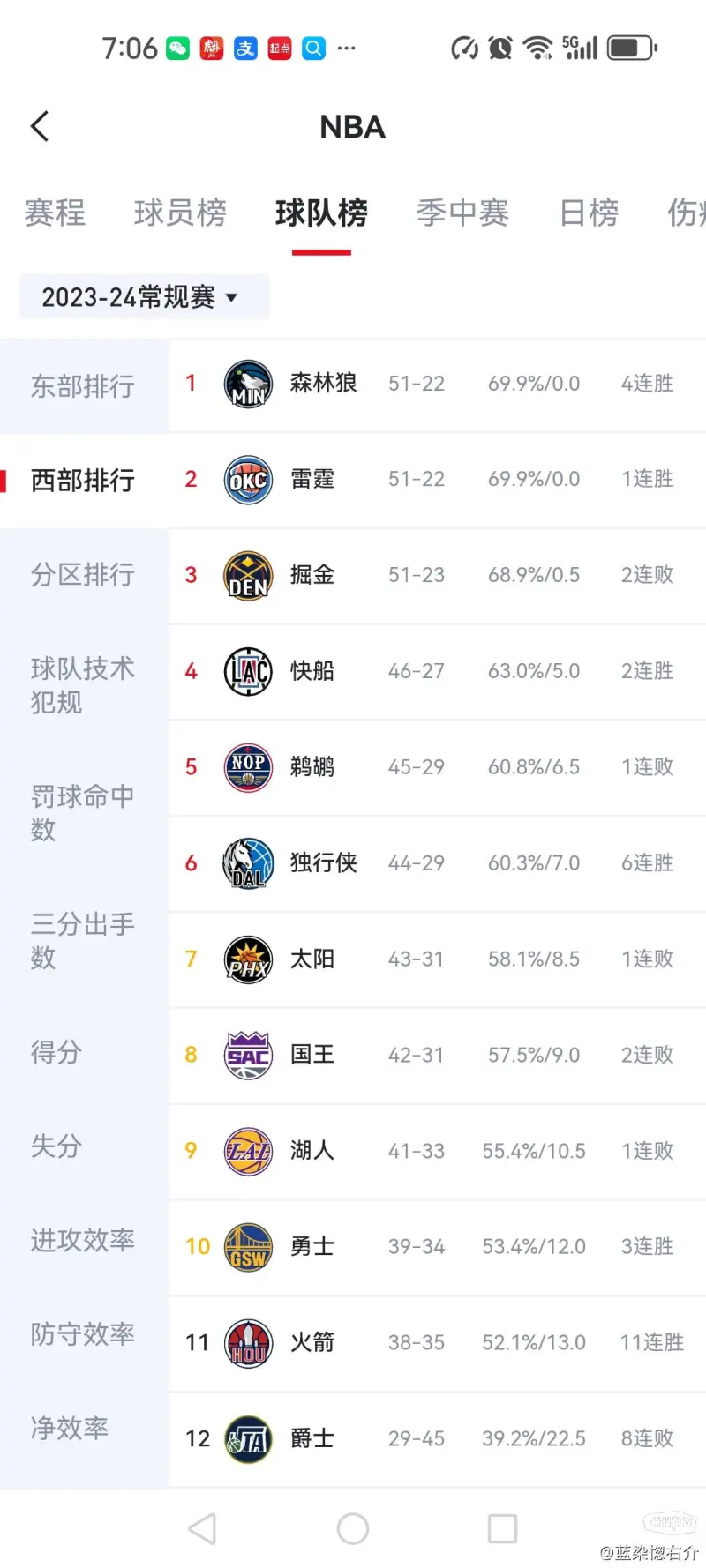Switch to the 球员榜 tab
Viewport: 706px width, 1568px height.
tap(180, 213)
